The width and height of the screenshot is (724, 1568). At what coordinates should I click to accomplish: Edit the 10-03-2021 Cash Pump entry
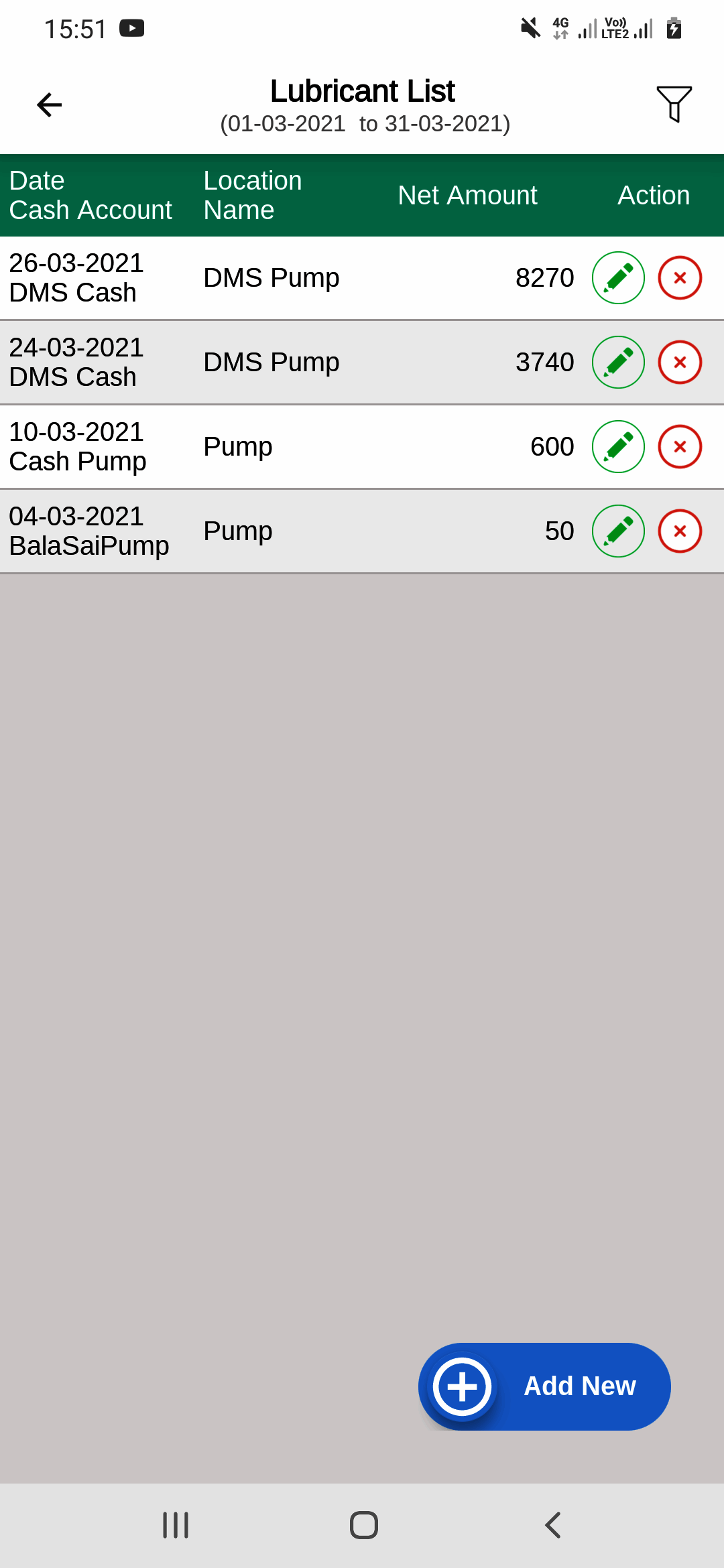coord(618,447)
